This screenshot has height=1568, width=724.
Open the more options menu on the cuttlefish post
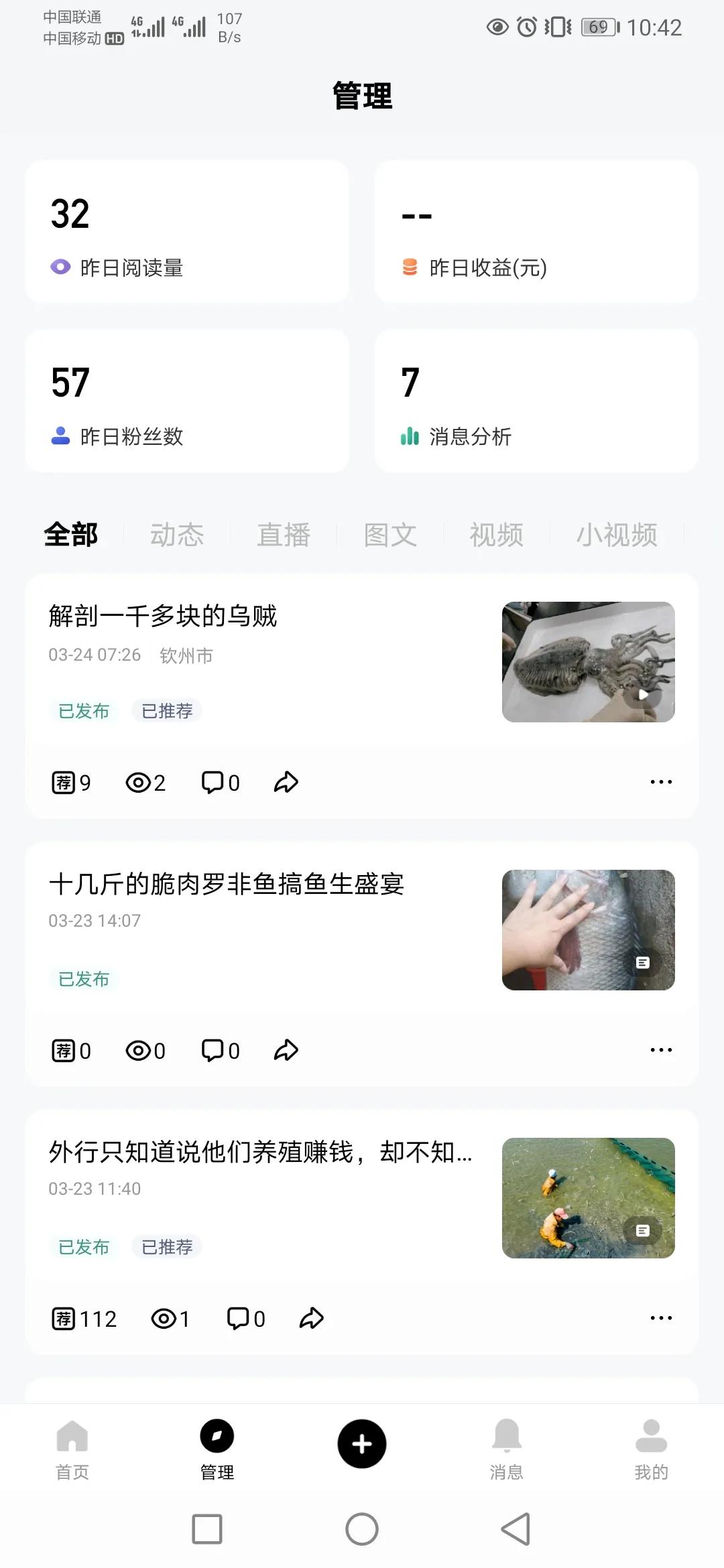661,781
